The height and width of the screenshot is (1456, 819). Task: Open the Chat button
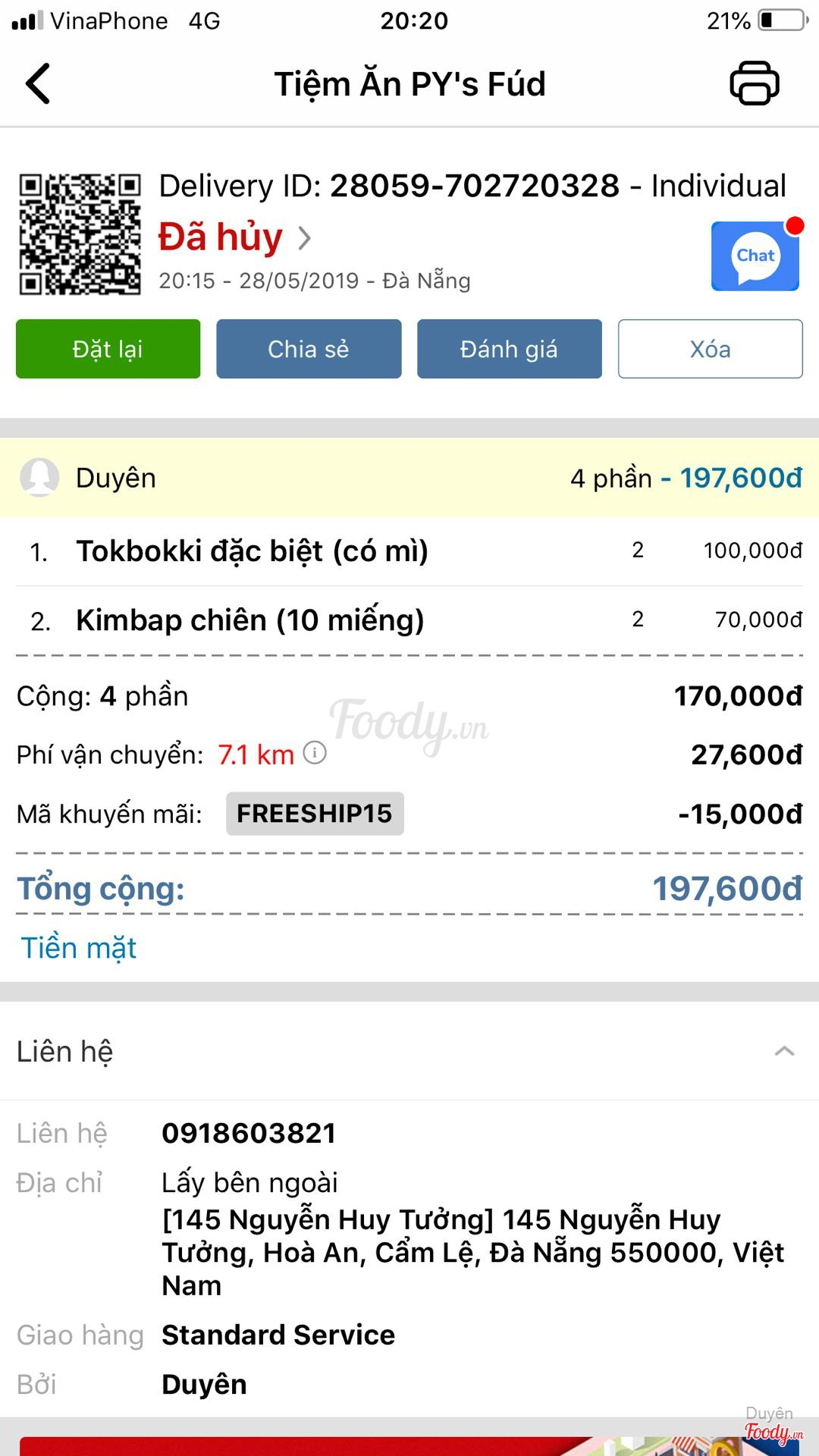coord(755,256)
